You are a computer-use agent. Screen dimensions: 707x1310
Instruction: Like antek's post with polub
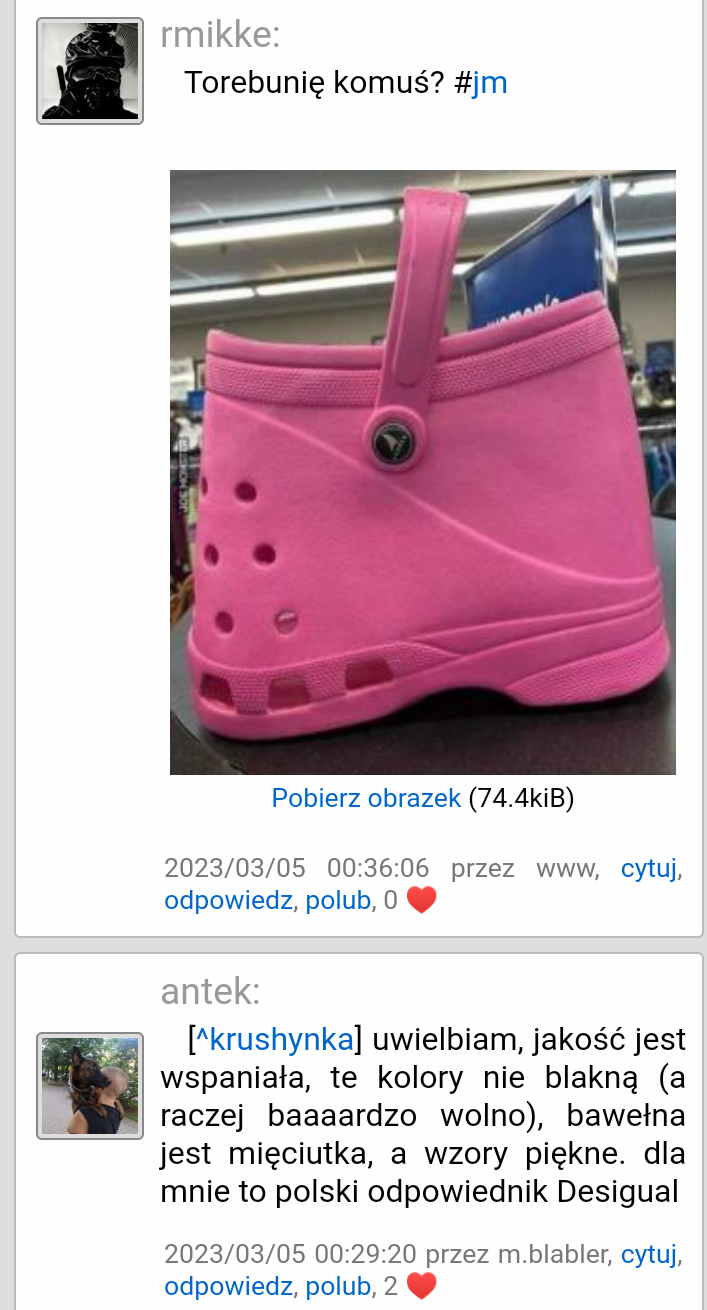pos(338,1286)
